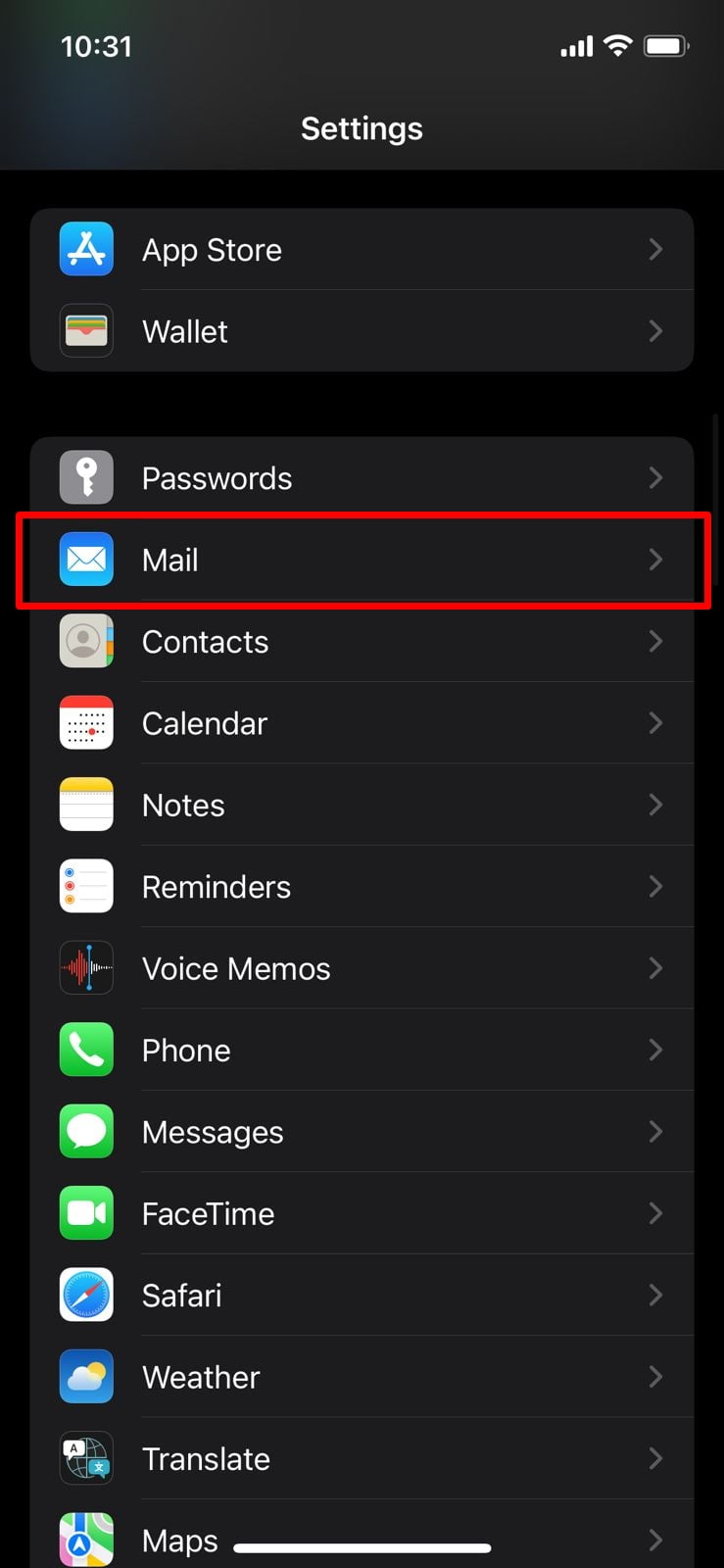Screen dimensions: 724x1568
Task: Expand the Notes settings chevron
Action: click(x=655, y=805)
